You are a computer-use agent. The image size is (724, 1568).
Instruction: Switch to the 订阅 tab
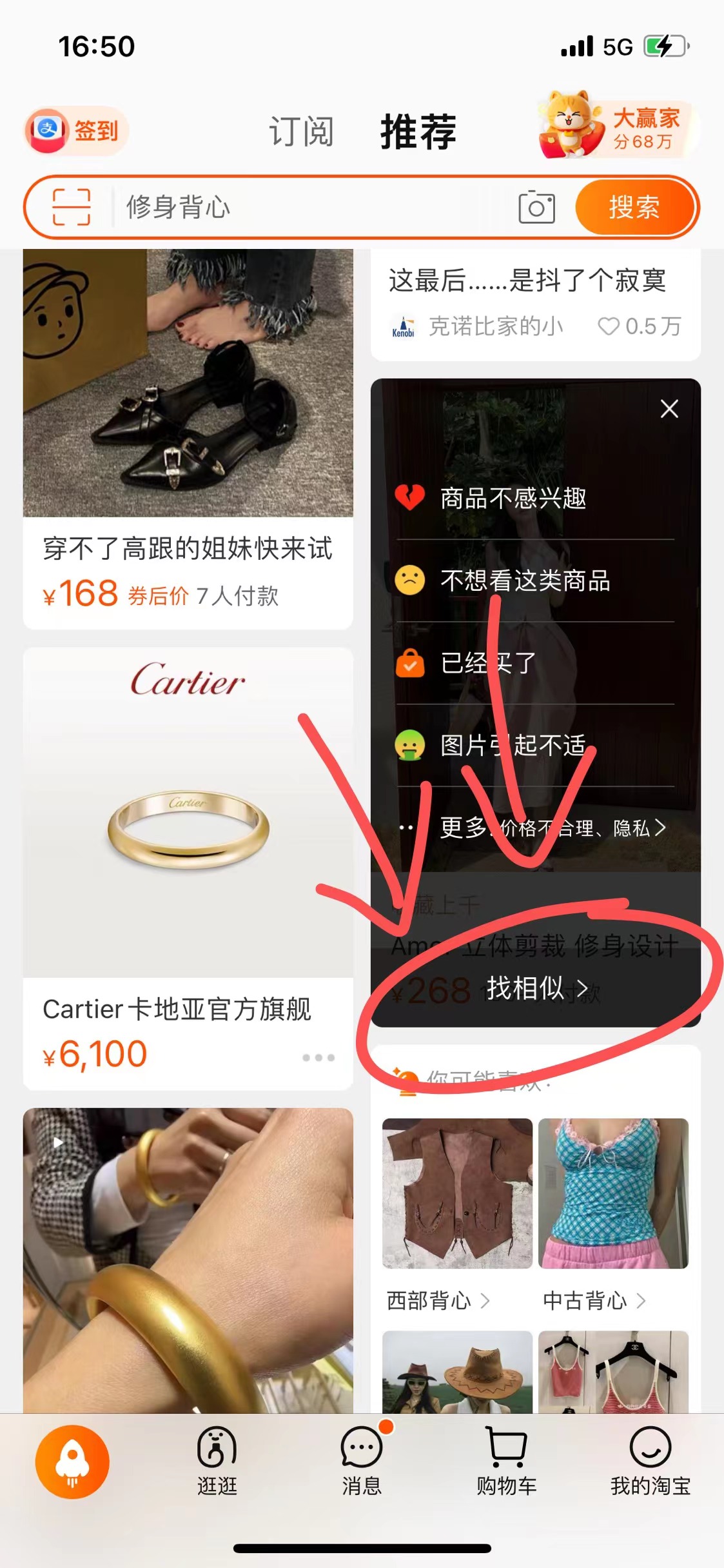pos(301,132)
